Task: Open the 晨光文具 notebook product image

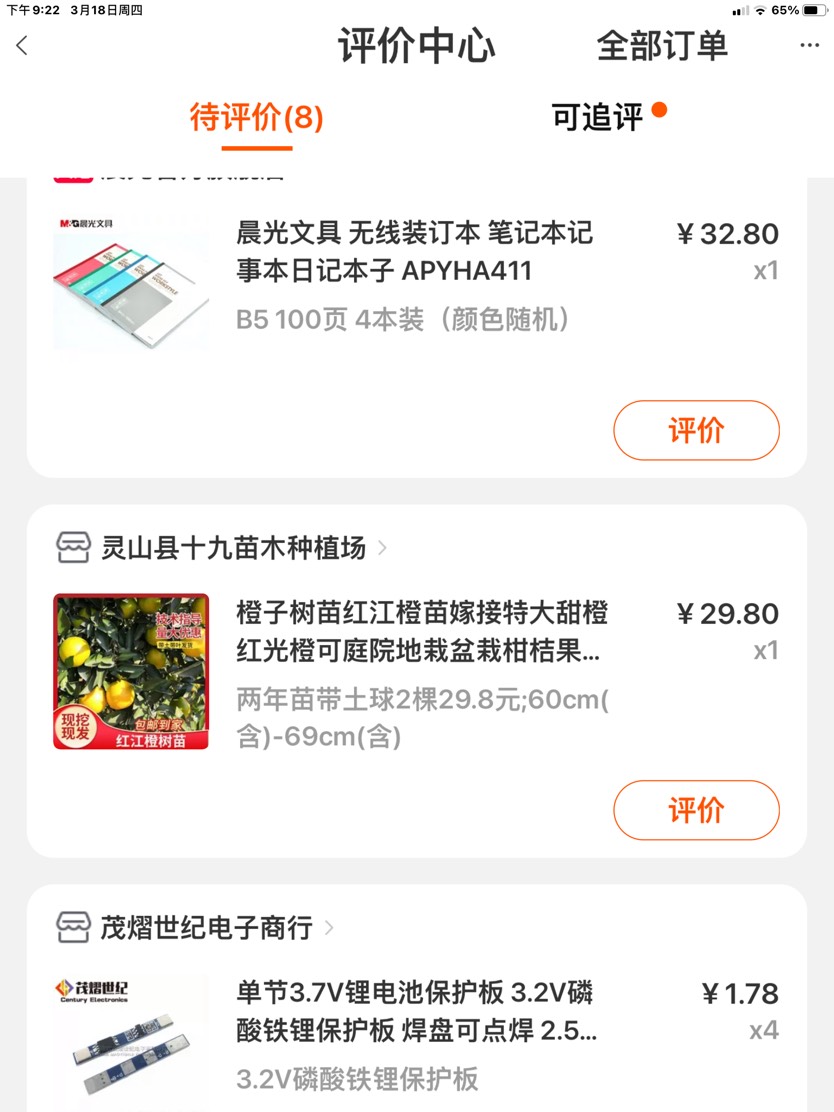Action: coord(131,283)
